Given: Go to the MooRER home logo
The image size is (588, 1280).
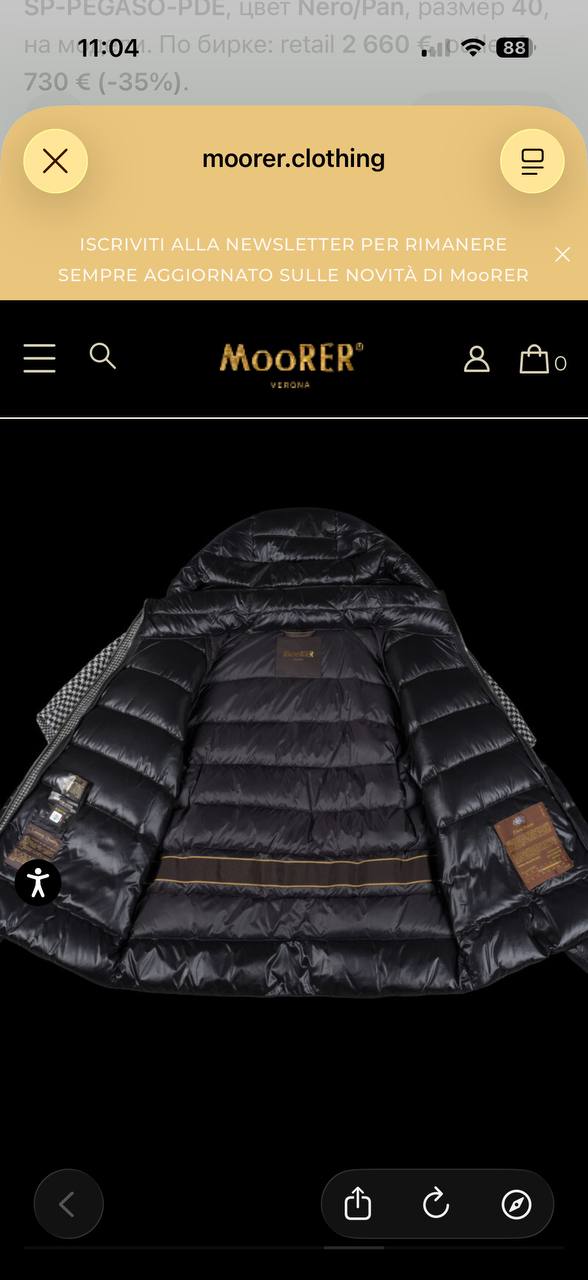Looking at the screenshot, I should point(292,363).
